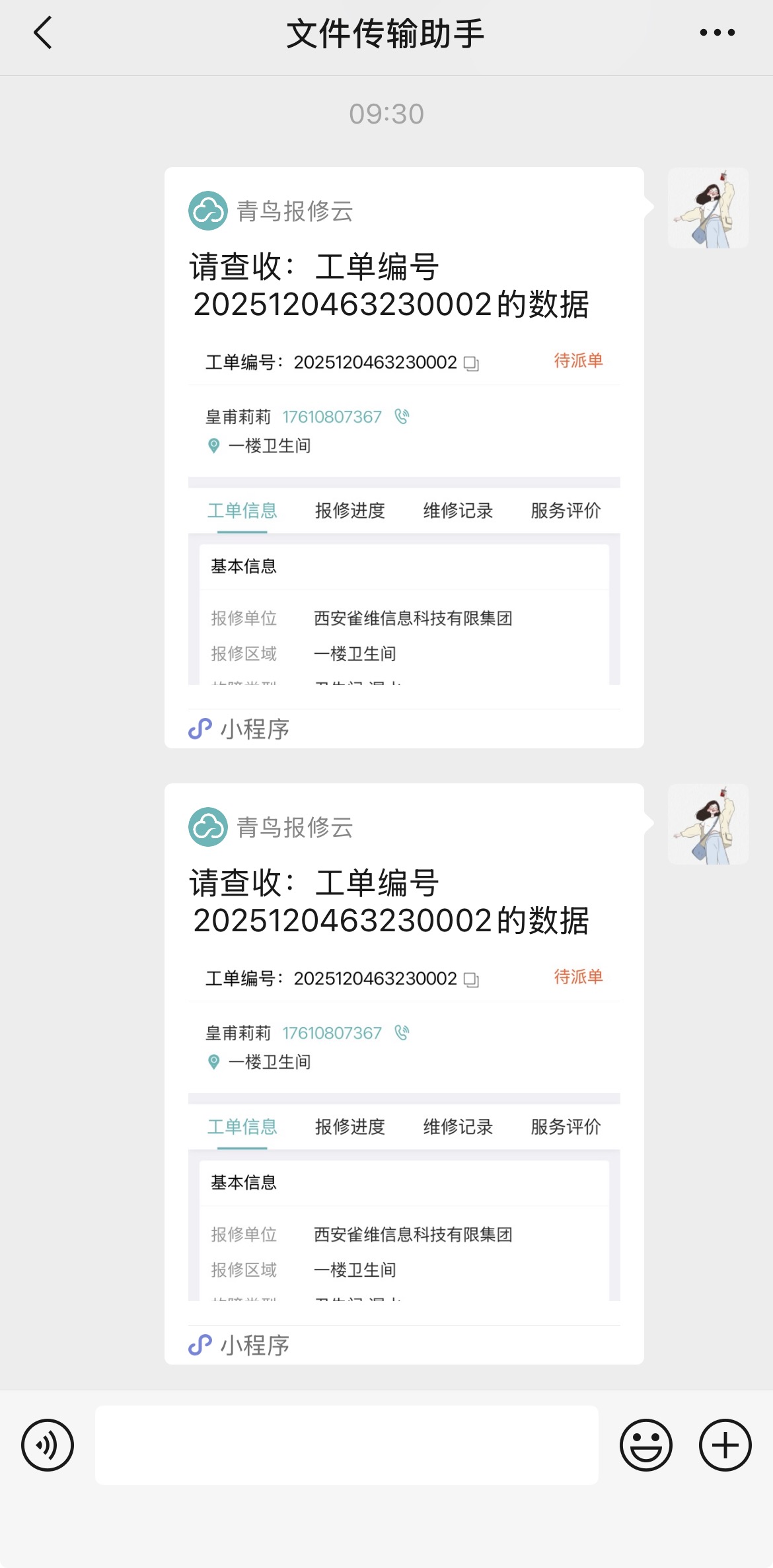Open the more options menu at top right
The width and height of the screenshot is (773, 1568).
point(716,32)
